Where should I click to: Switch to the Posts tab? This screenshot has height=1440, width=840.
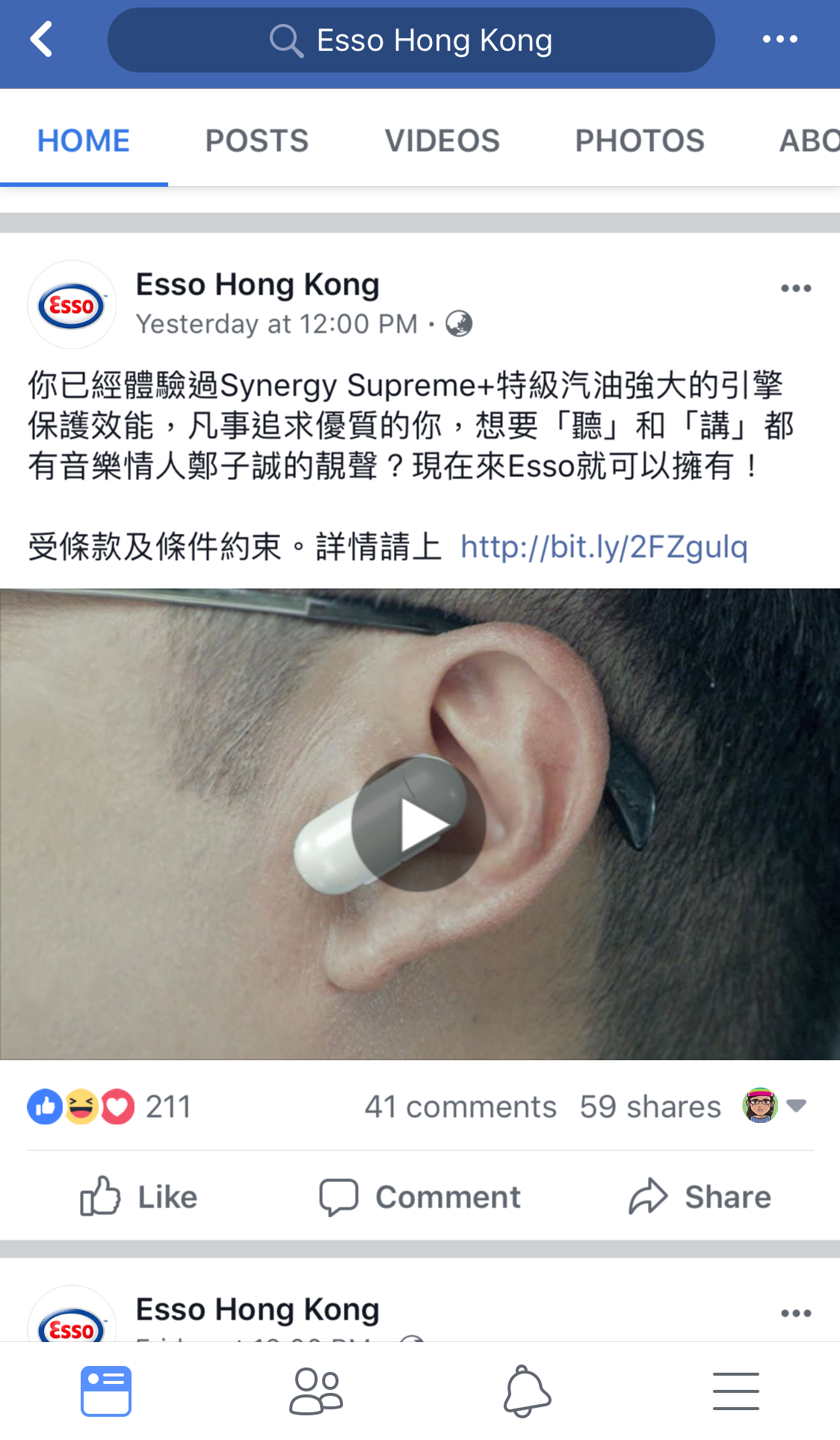pos(256,141)
